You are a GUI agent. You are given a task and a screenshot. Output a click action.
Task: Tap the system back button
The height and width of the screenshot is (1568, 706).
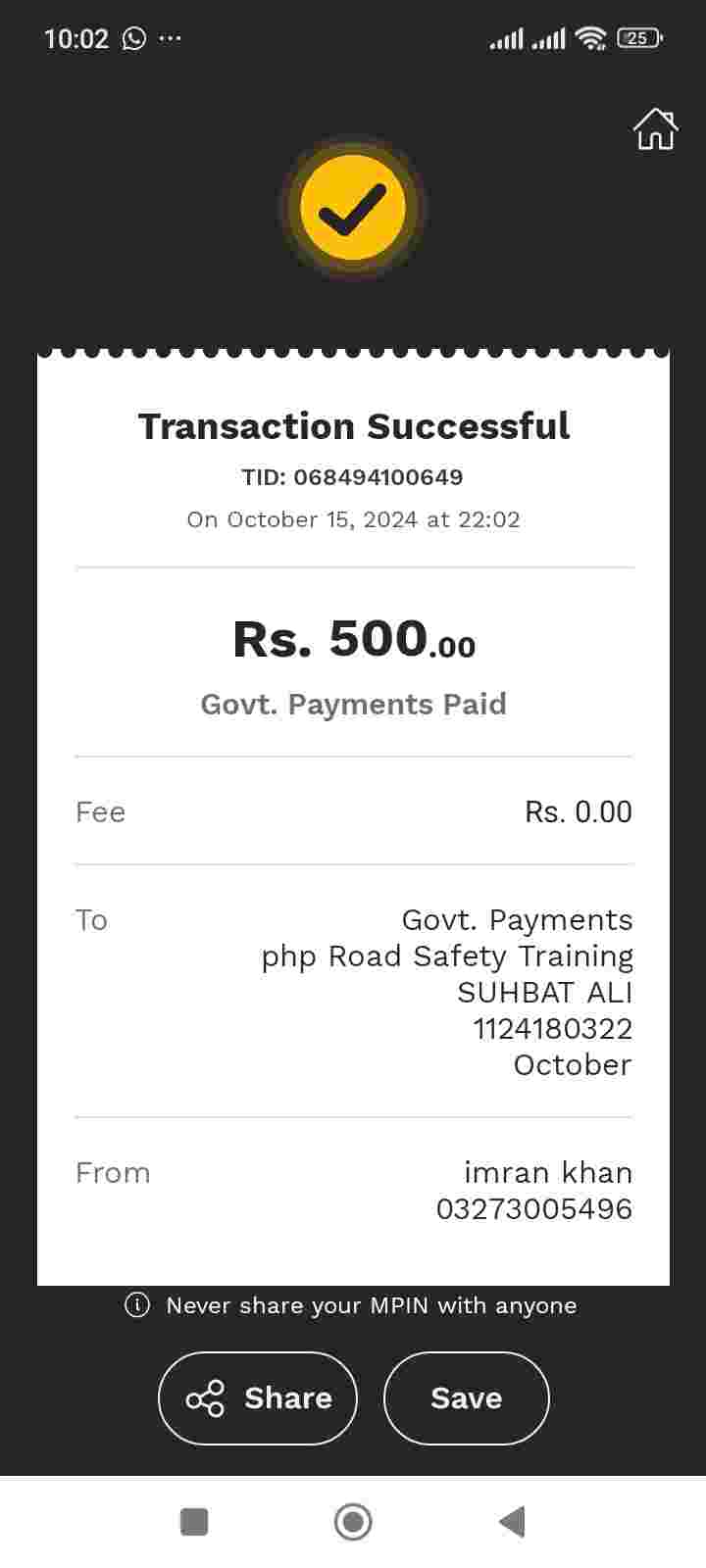click(512, 1522)
